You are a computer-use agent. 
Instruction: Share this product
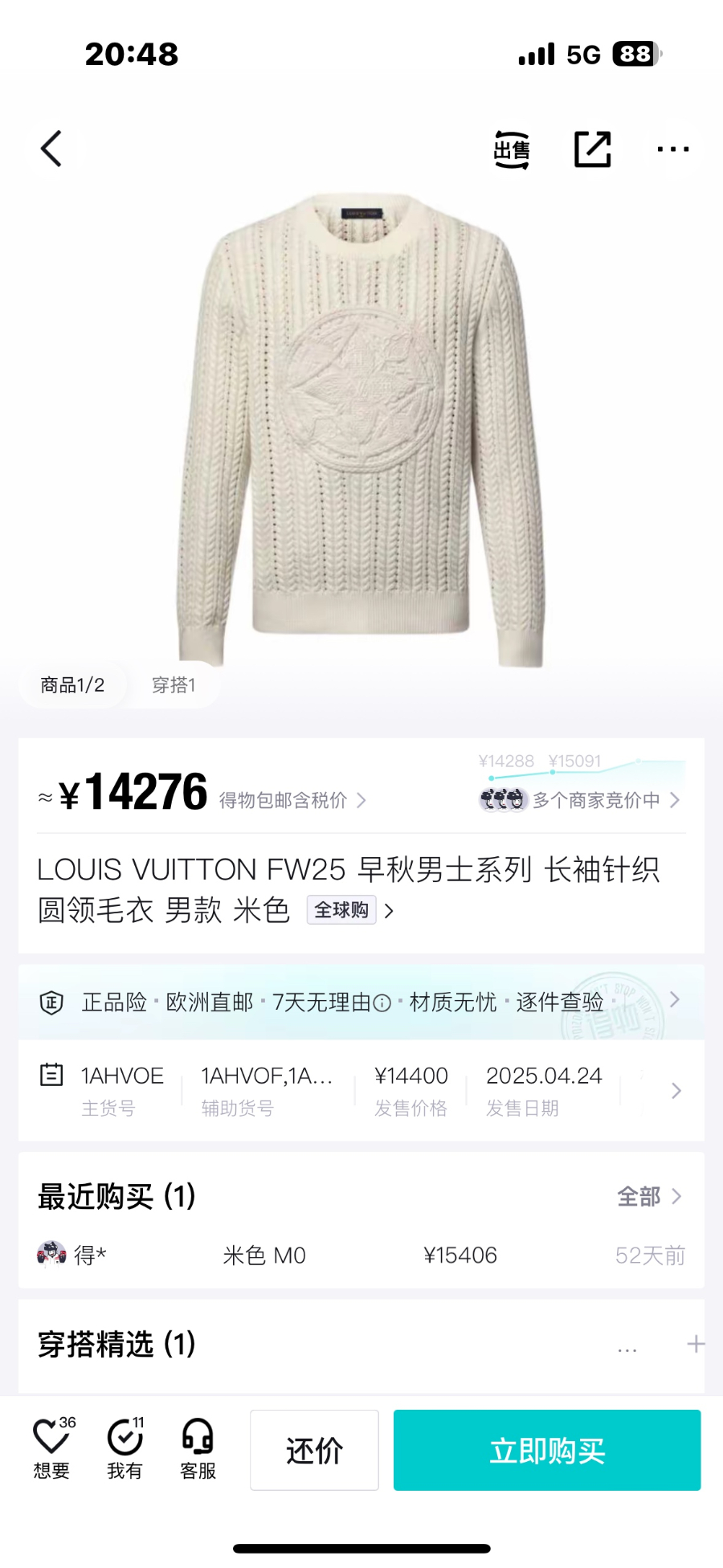click(593, 149)
